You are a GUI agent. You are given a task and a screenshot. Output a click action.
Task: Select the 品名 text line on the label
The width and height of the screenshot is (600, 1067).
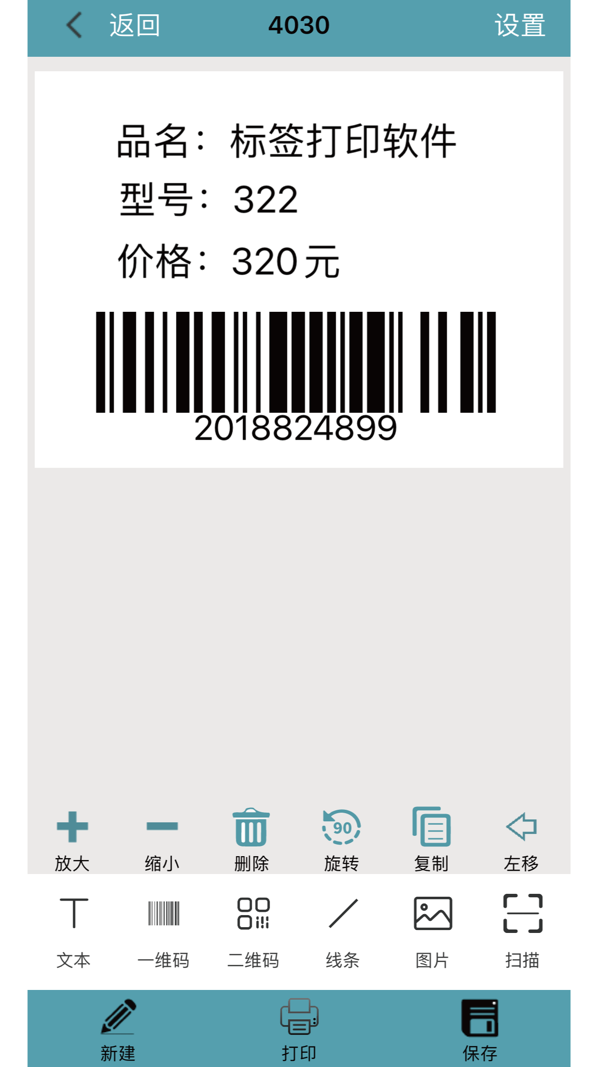pyautogui.click(x=287, y=141)
